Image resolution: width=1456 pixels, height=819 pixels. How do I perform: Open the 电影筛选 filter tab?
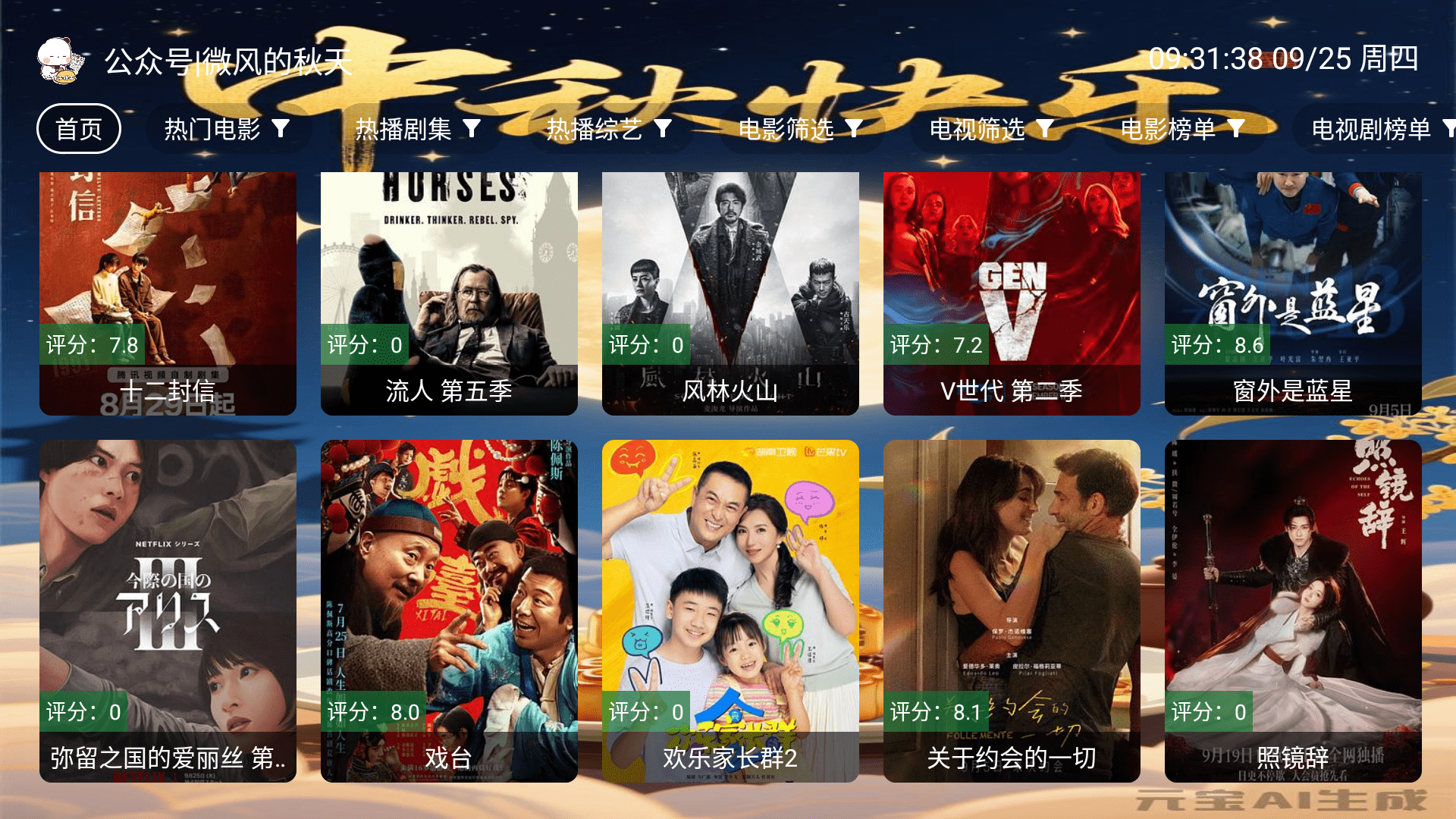tap(801, 129)
